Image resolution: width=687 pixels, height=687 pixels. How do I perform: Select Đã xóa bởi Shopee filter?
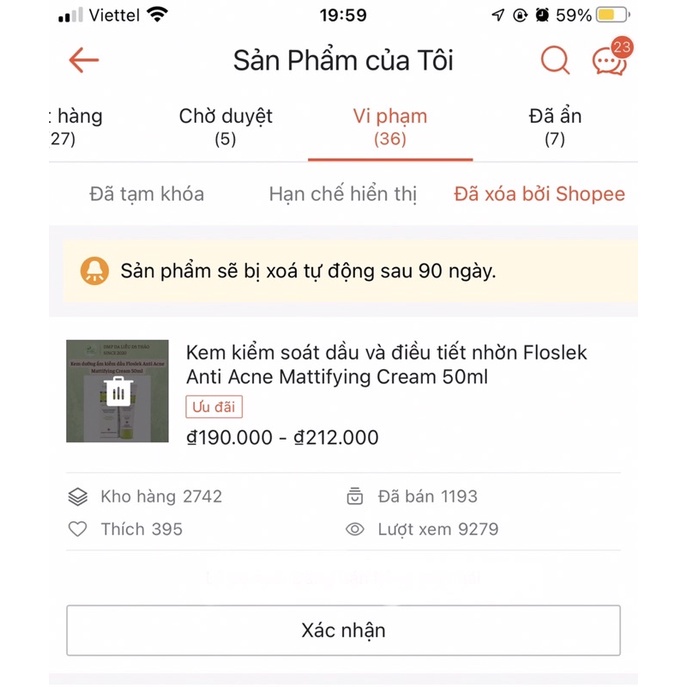pos(539,194)
